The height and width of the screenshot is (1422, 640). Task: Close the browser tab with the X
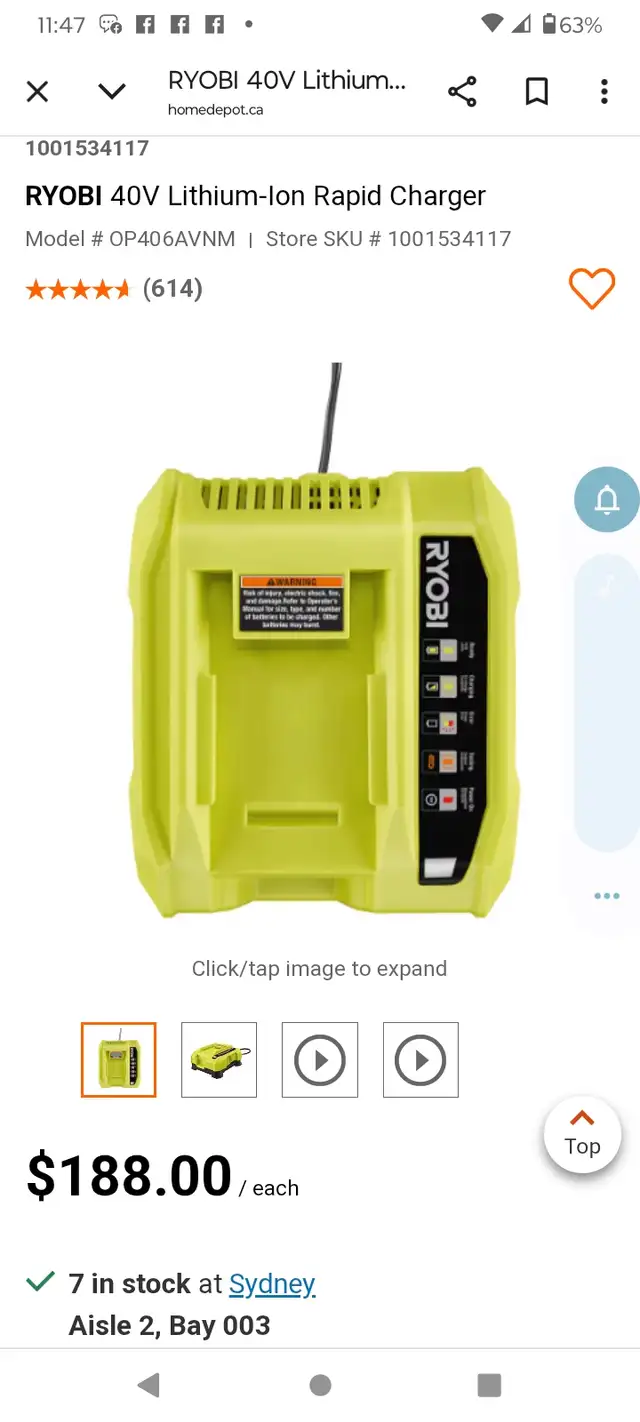click(x=37, y=92)
